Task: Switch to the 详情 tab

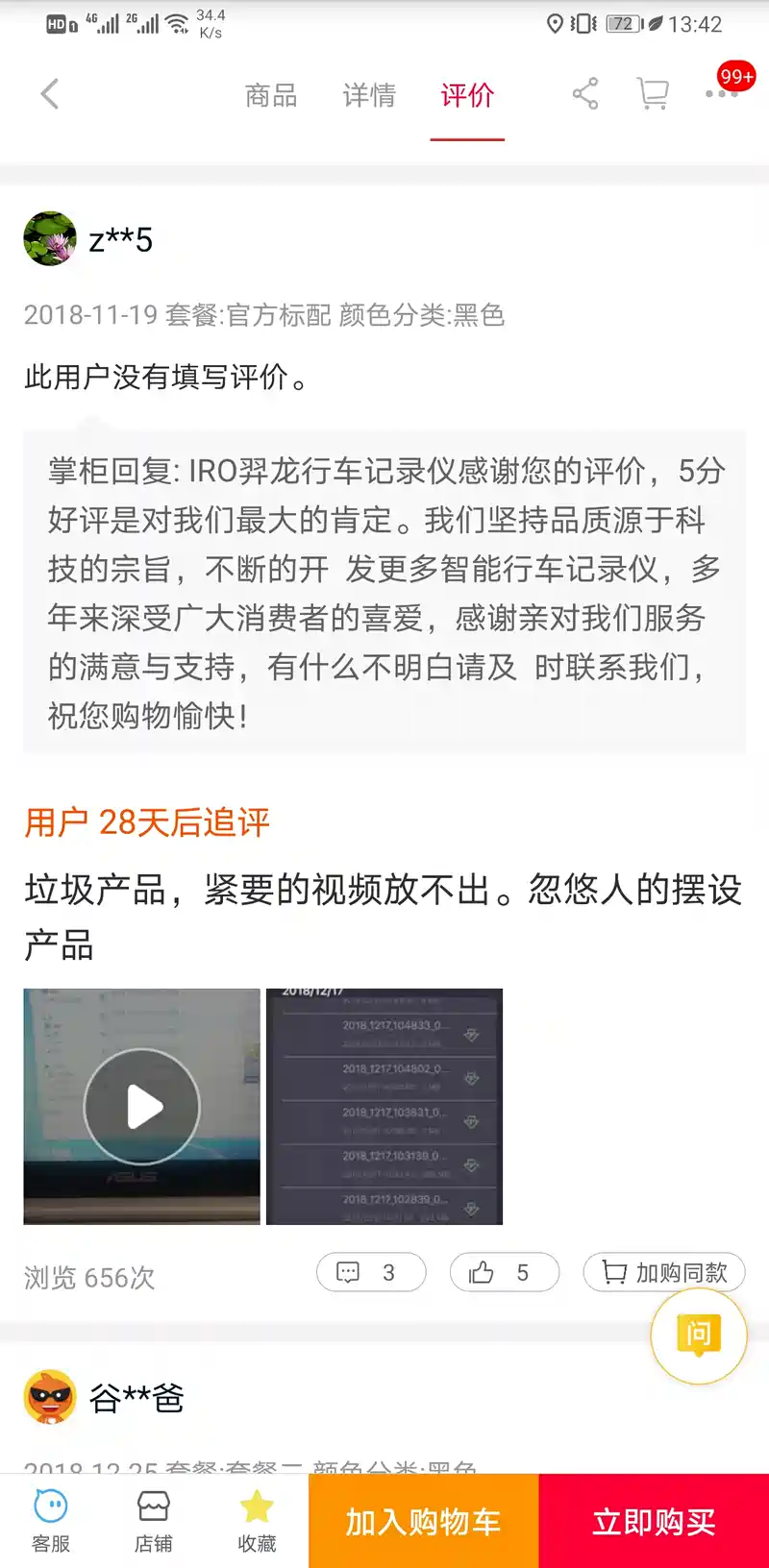Action: (369, 95)
